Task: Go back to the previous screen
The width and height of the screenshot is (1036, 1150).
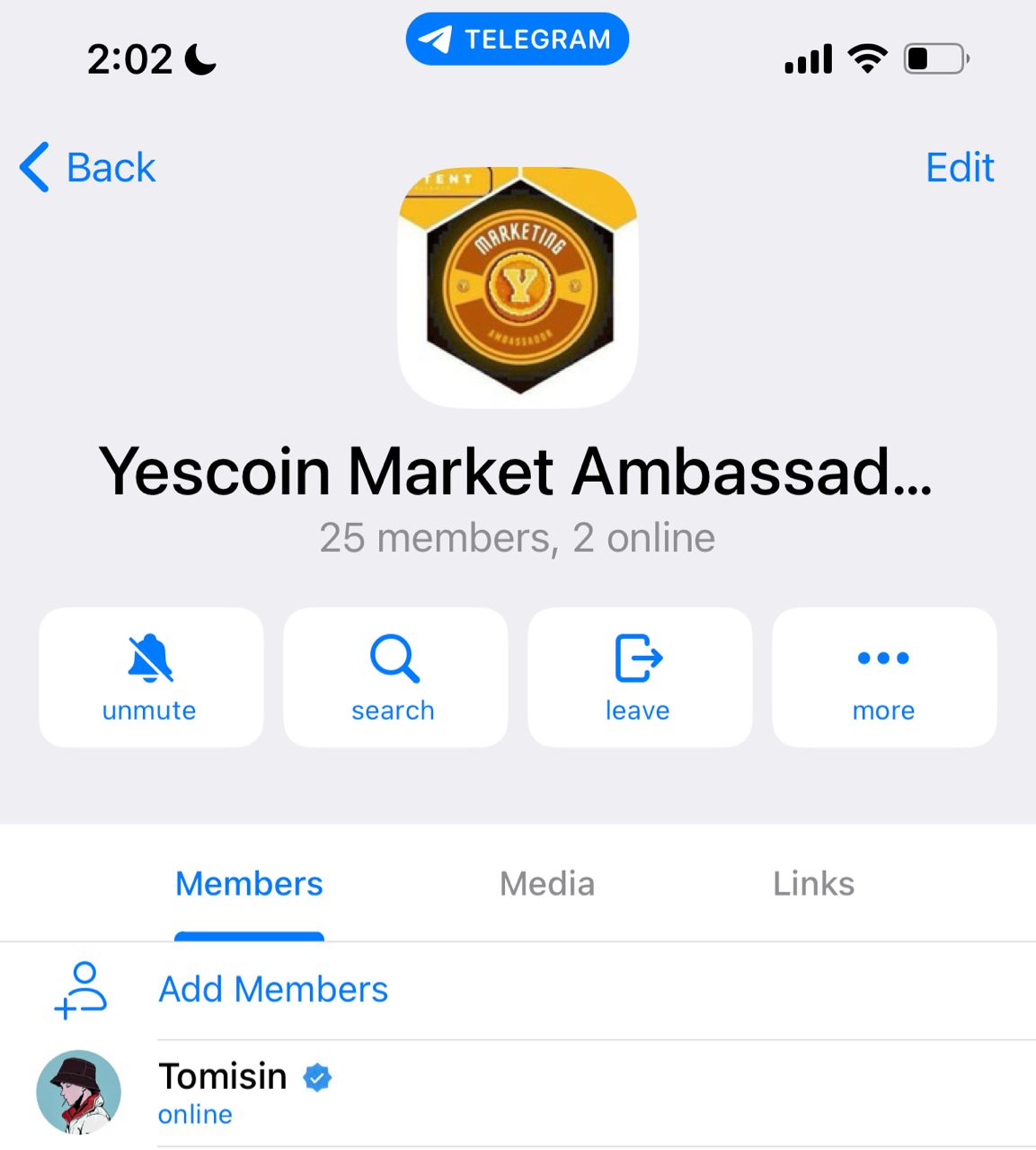Action: click(88, 167)
